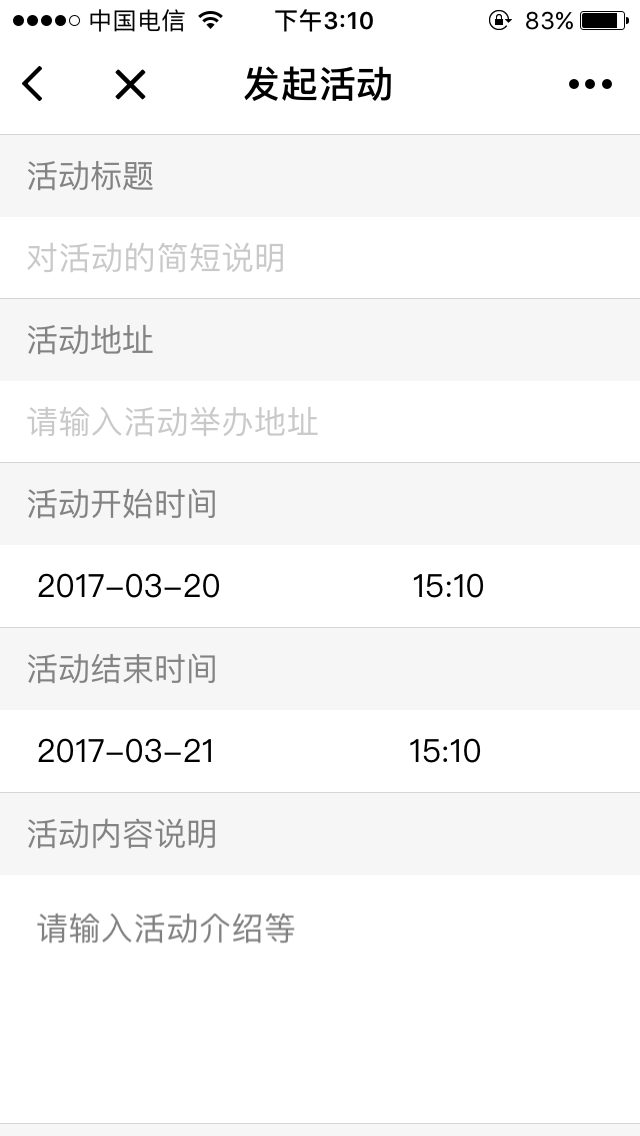Go back with the left arrow
Screen dimensions: 640x1136
(33, 84)
